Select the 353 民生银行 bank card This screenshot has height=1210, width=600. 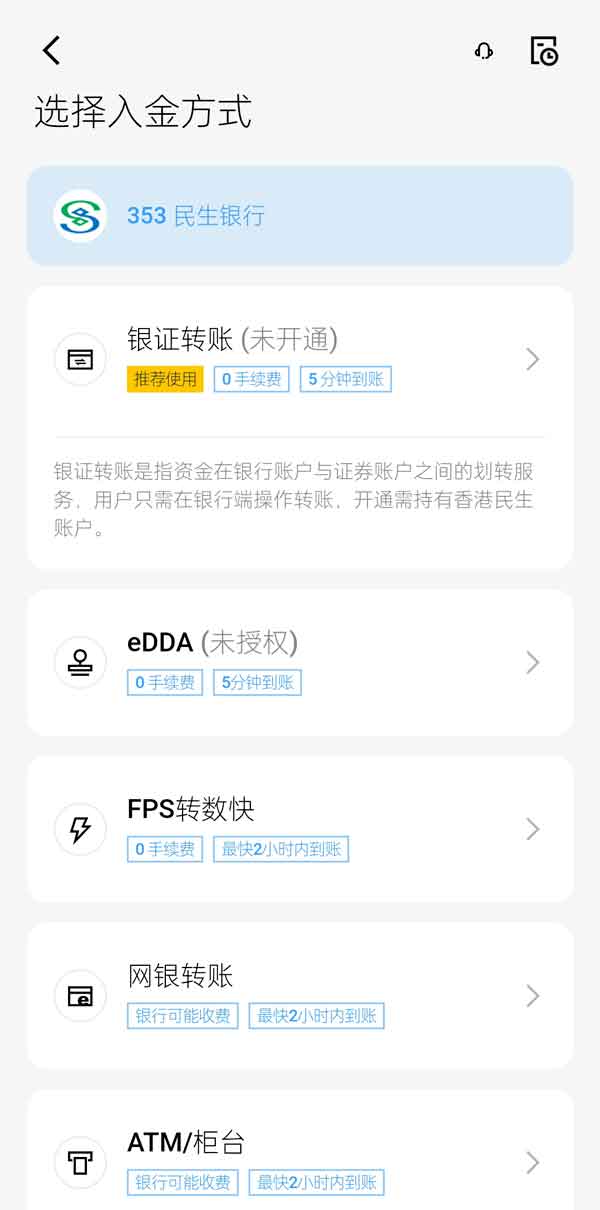[x=300, y=215]
